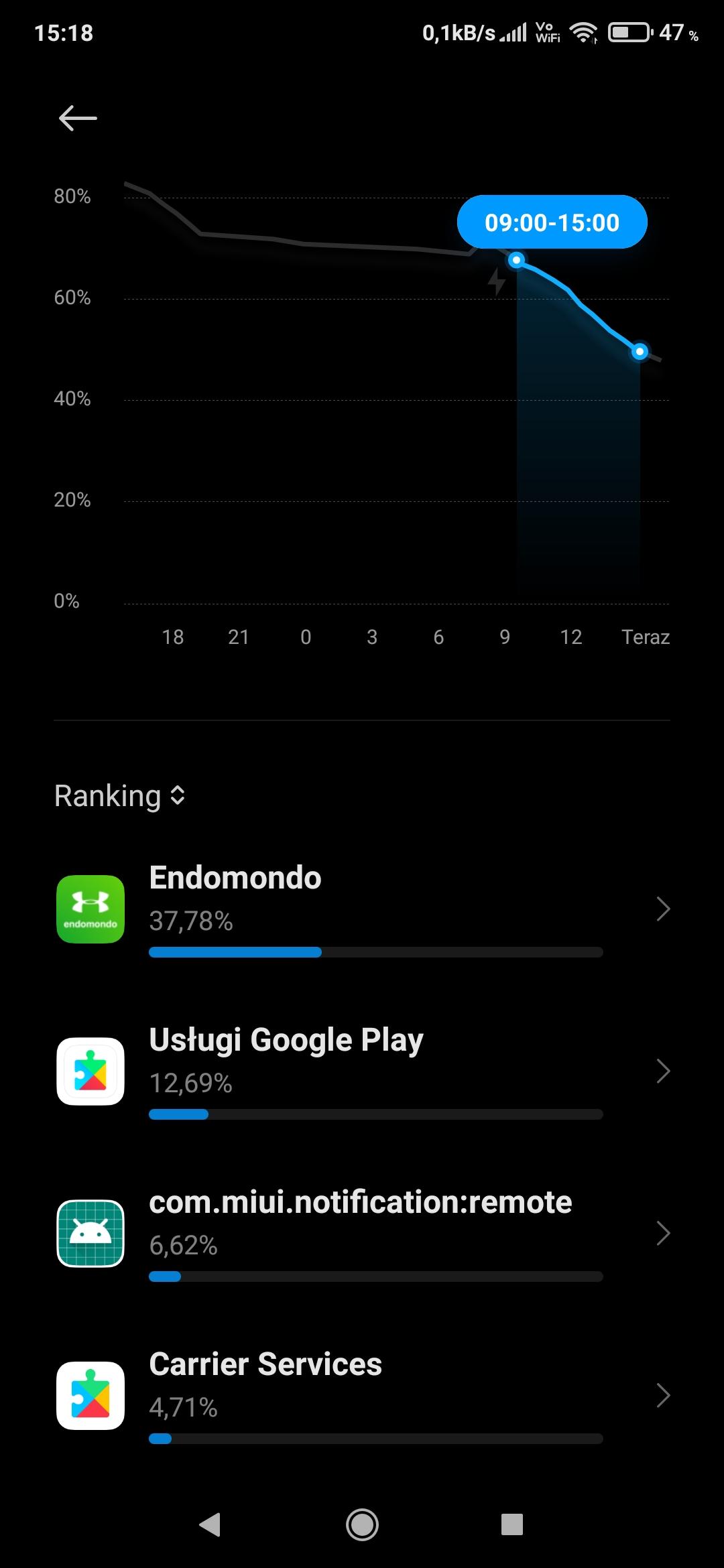Open com.miui.notification:remote usage details
Screen dimensions: 724x1568
(362, 1234)
